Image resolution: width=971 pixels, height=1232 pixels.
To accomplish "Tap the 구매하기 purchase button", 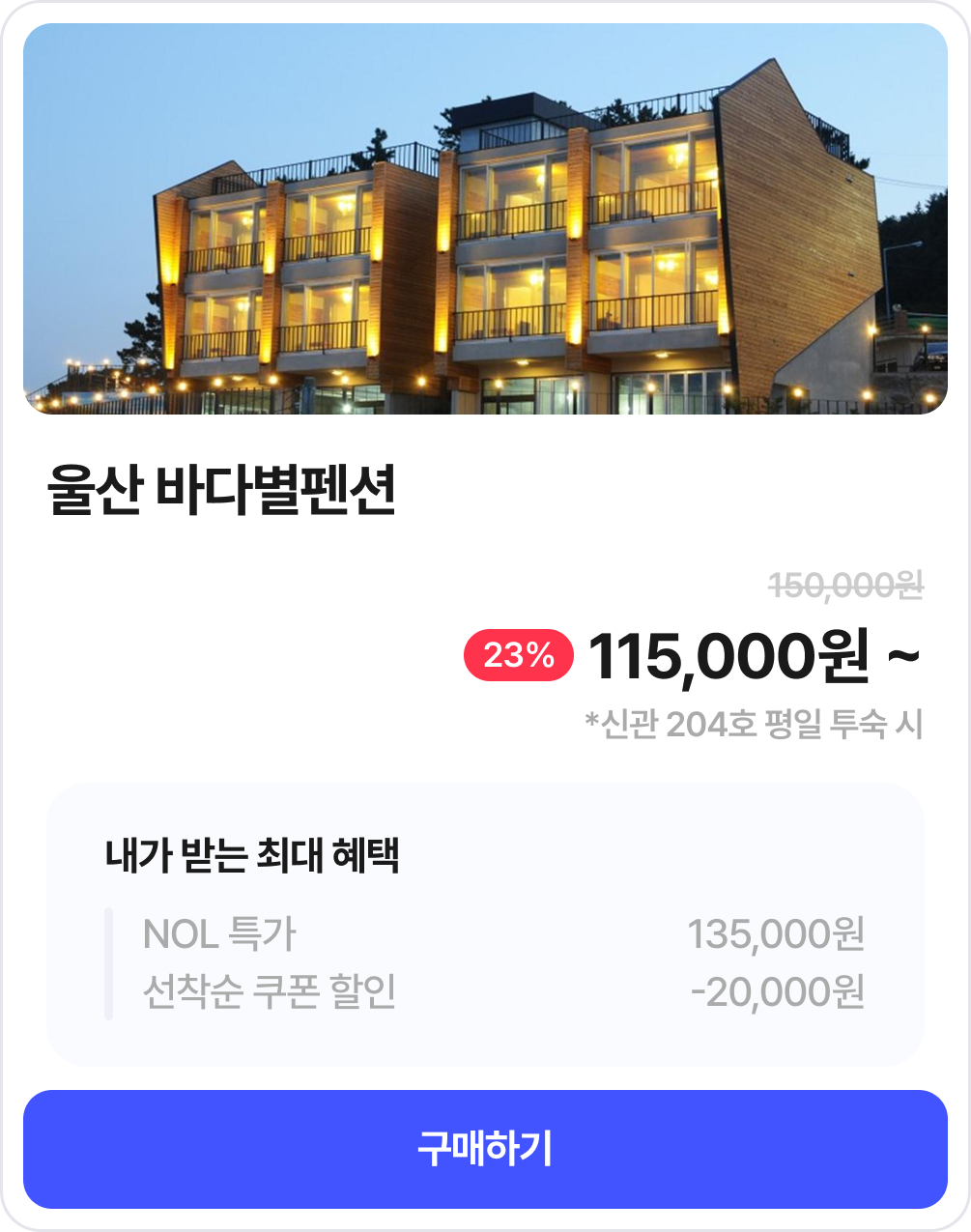I will pos(485,1149).
